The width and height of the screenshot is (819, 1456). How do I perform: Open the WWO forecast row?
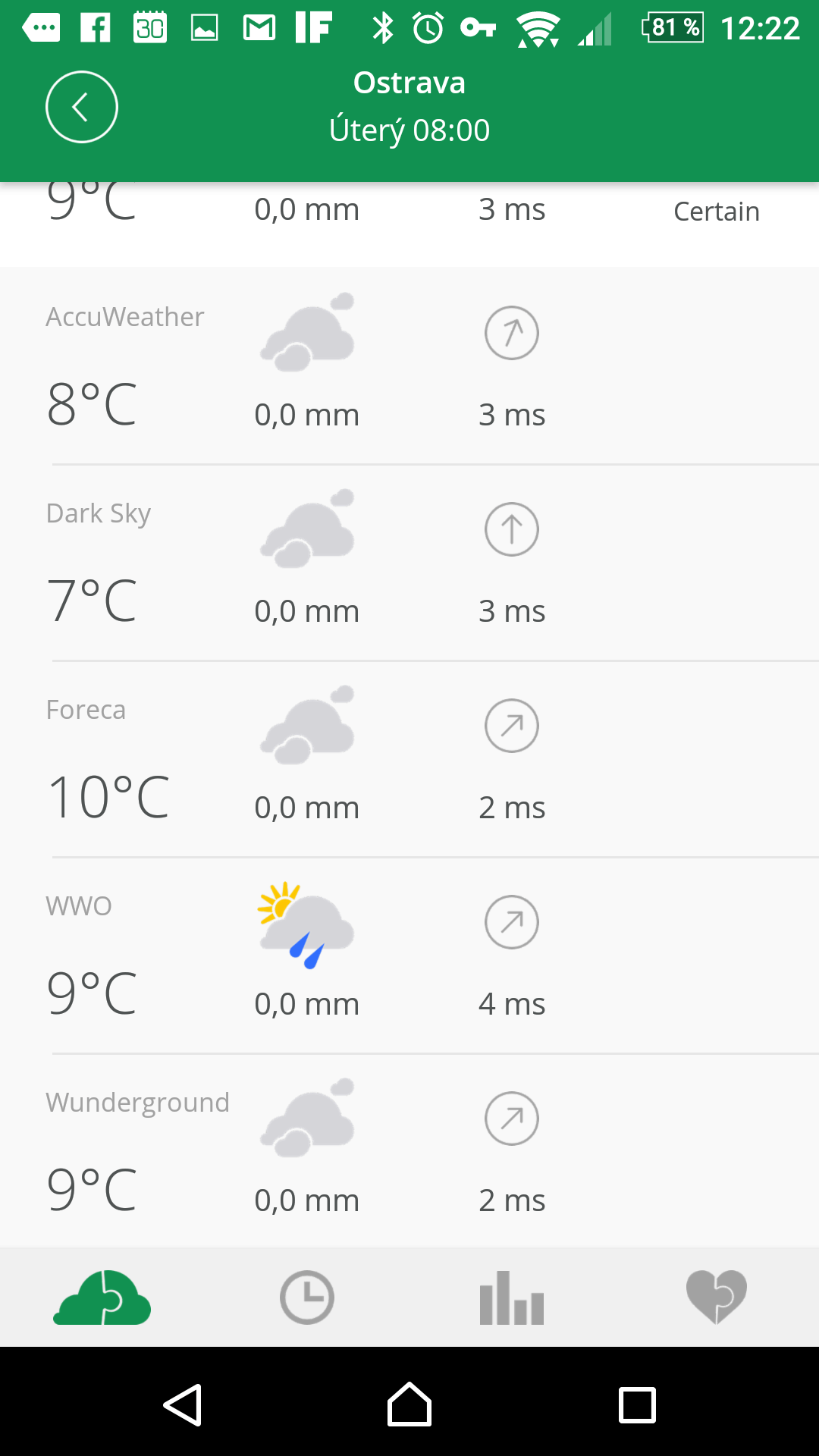click(x=409, y=955)
